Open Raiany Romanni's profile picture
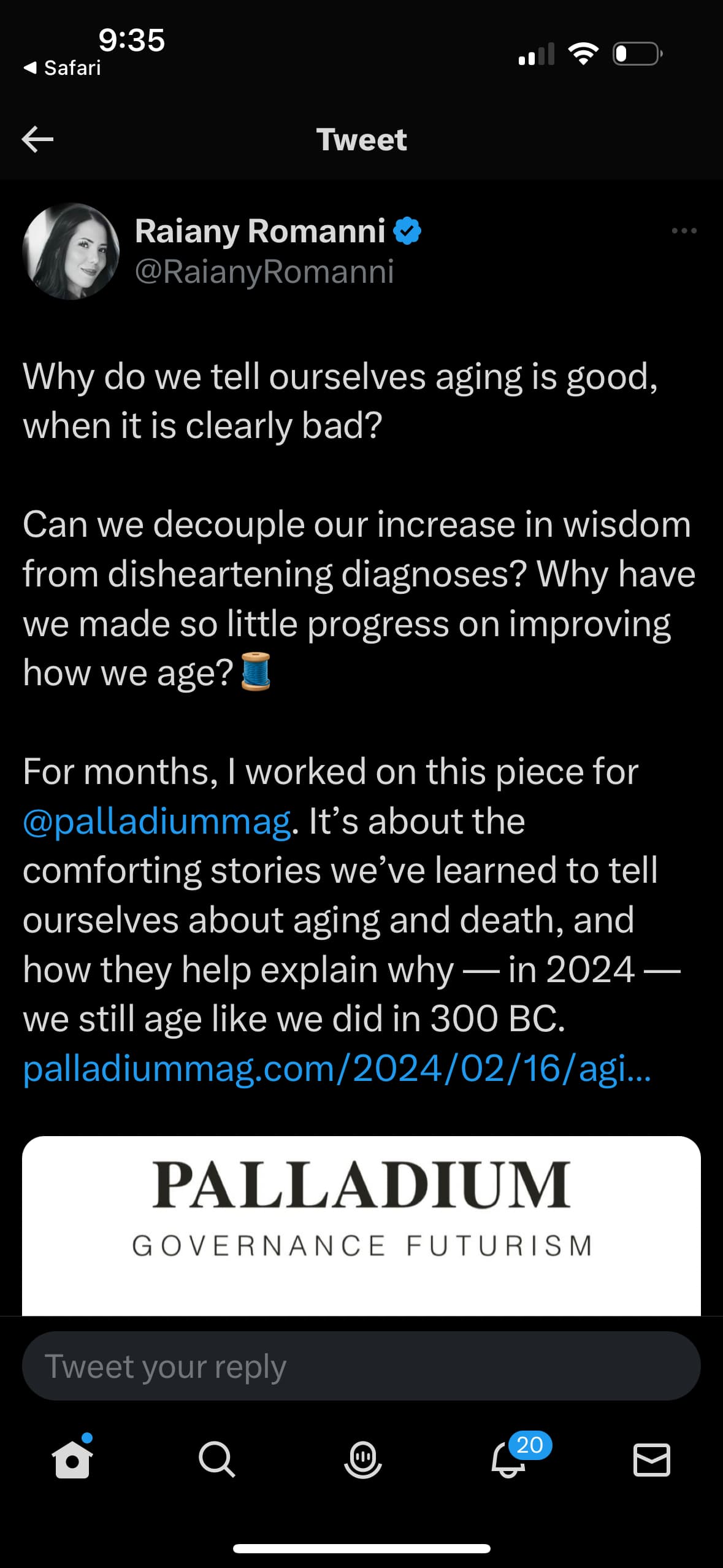Viewport: 723px width, 1568px height. [x=71, y=252]
